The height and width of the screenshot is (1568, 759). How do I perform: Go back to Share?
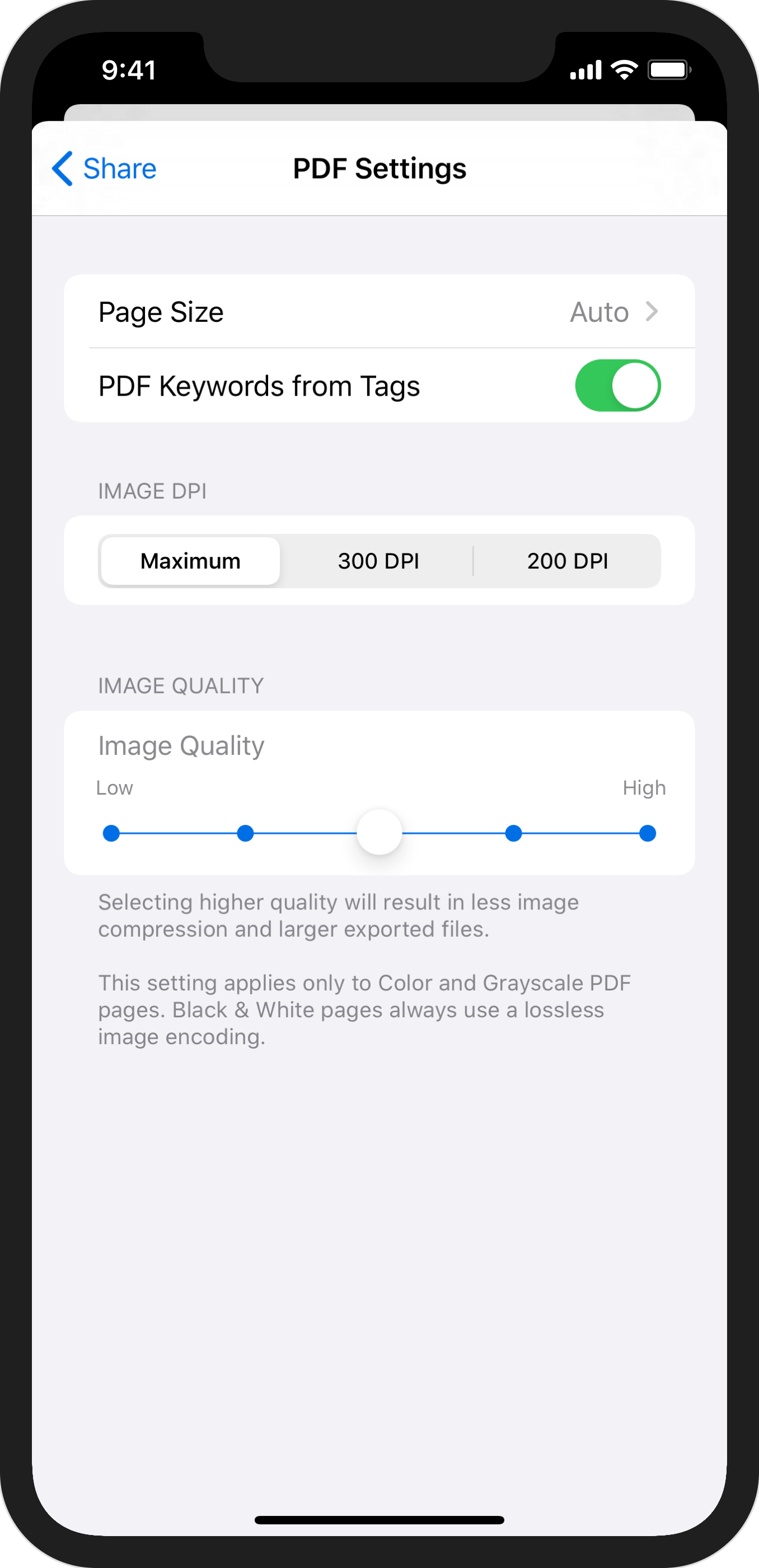click(x=105, y=168)
